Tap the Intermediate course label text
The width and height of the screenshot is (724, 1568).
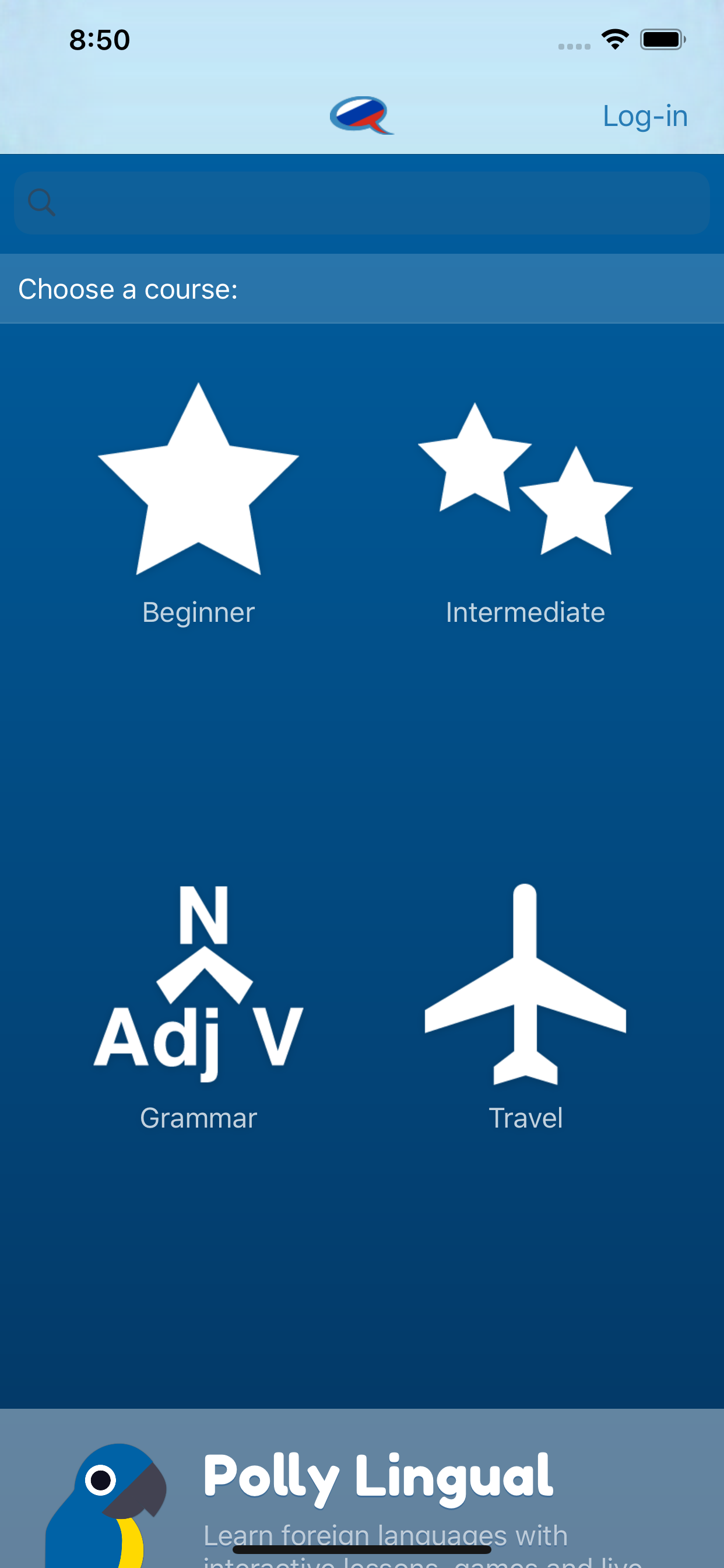(x=525, y=612)
